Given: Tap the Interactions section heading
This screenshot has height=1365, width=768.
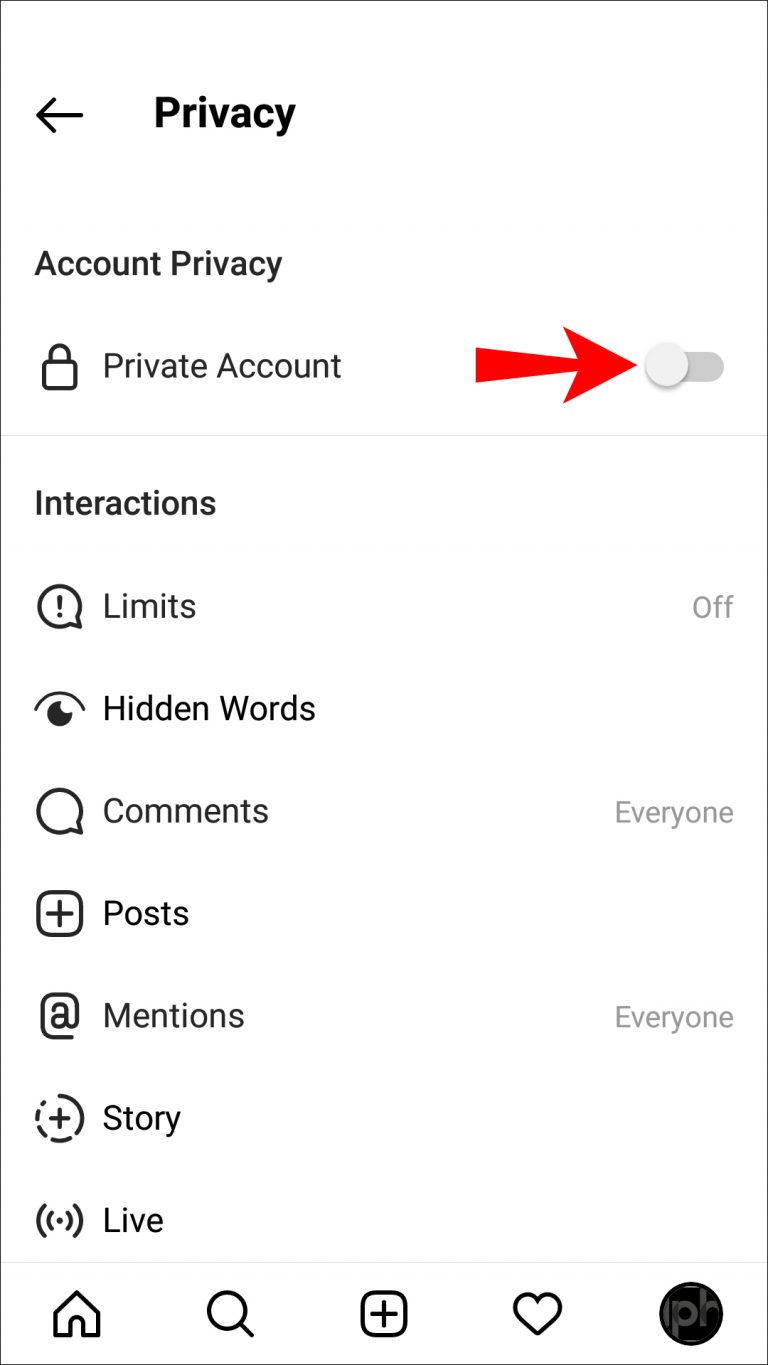Looking at the screenshot, I should click(x=124, y=503).
